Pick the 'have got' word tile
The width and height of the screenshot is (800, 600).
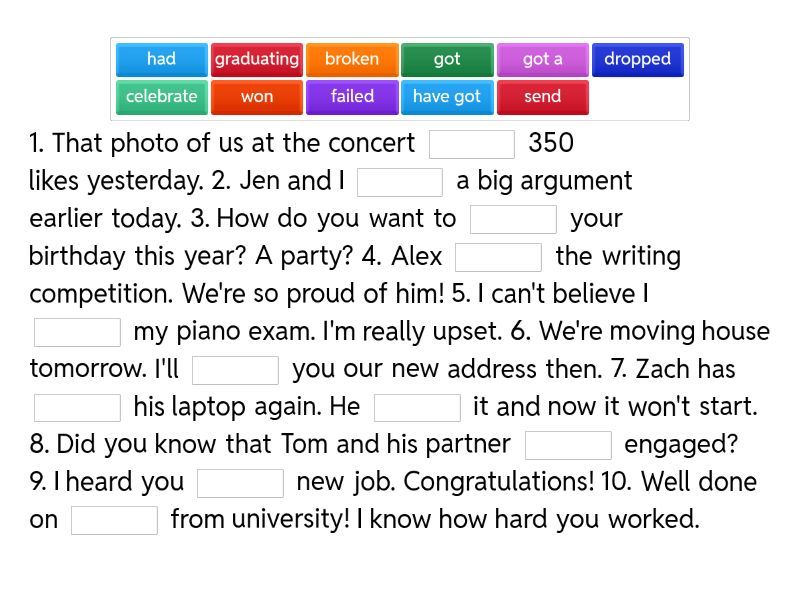coord(447,97)
